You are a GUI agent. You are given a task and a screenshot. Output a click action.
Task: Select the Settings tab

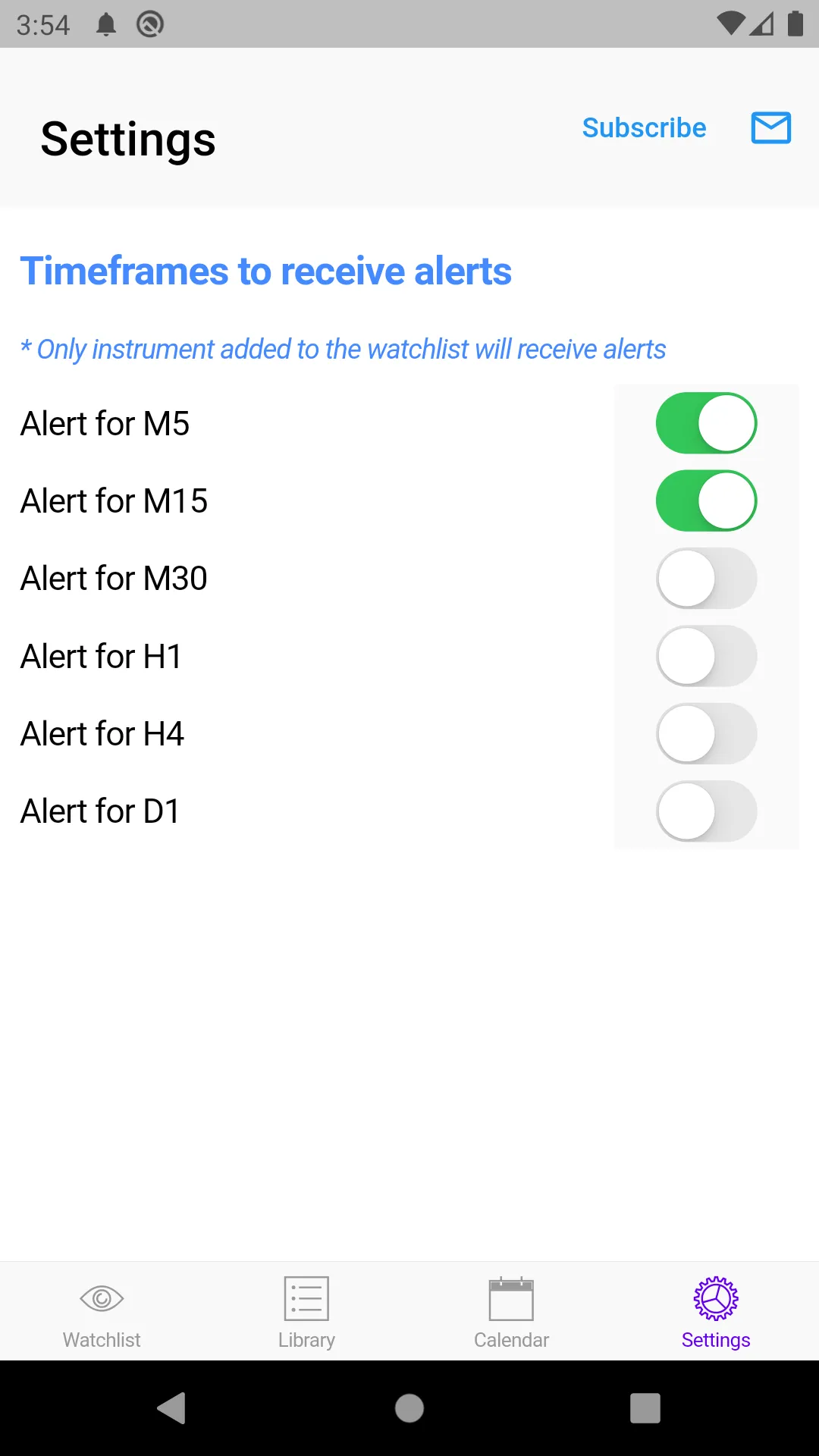[716, 1312]
